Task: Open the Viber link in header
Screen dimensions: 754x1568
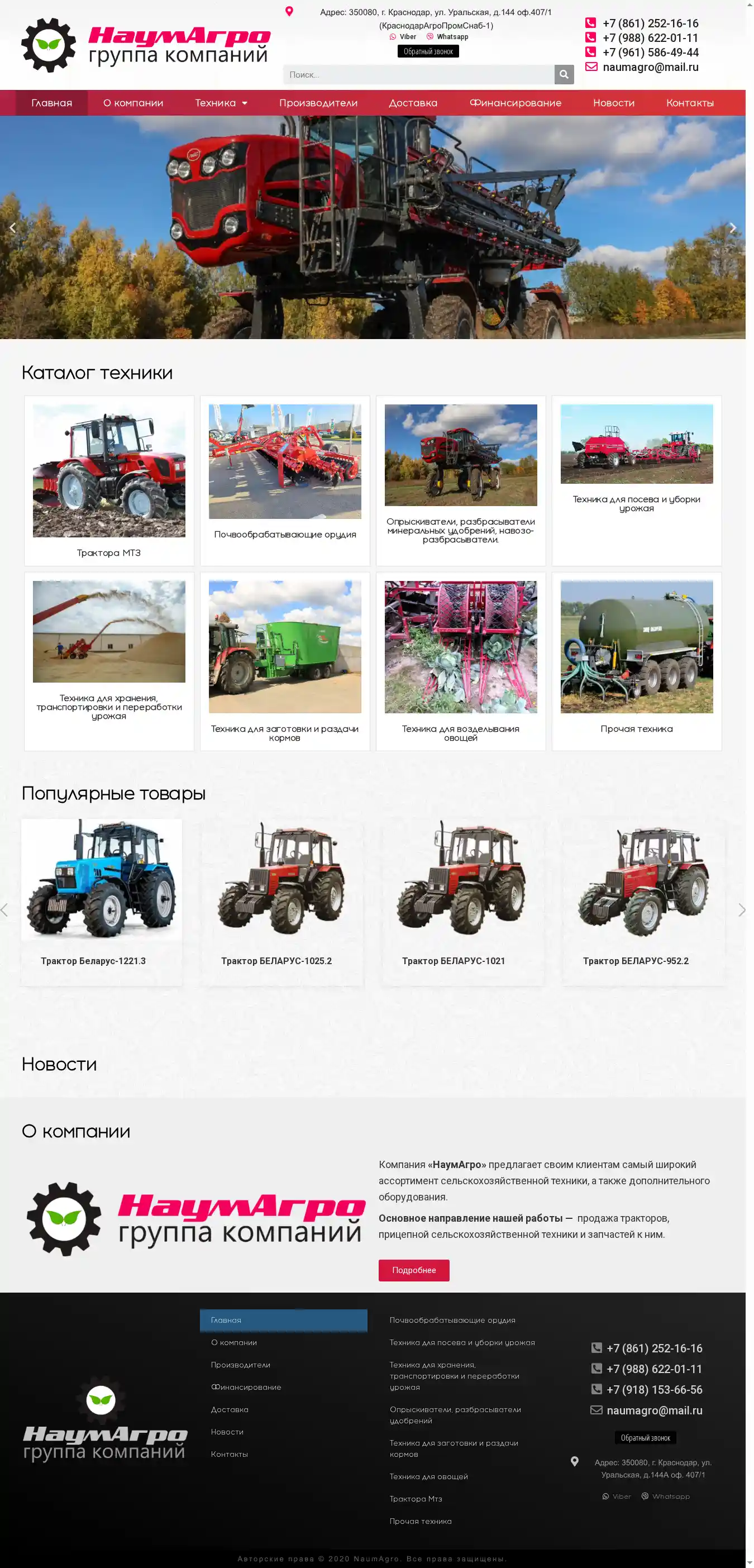Action: point(403,37)
